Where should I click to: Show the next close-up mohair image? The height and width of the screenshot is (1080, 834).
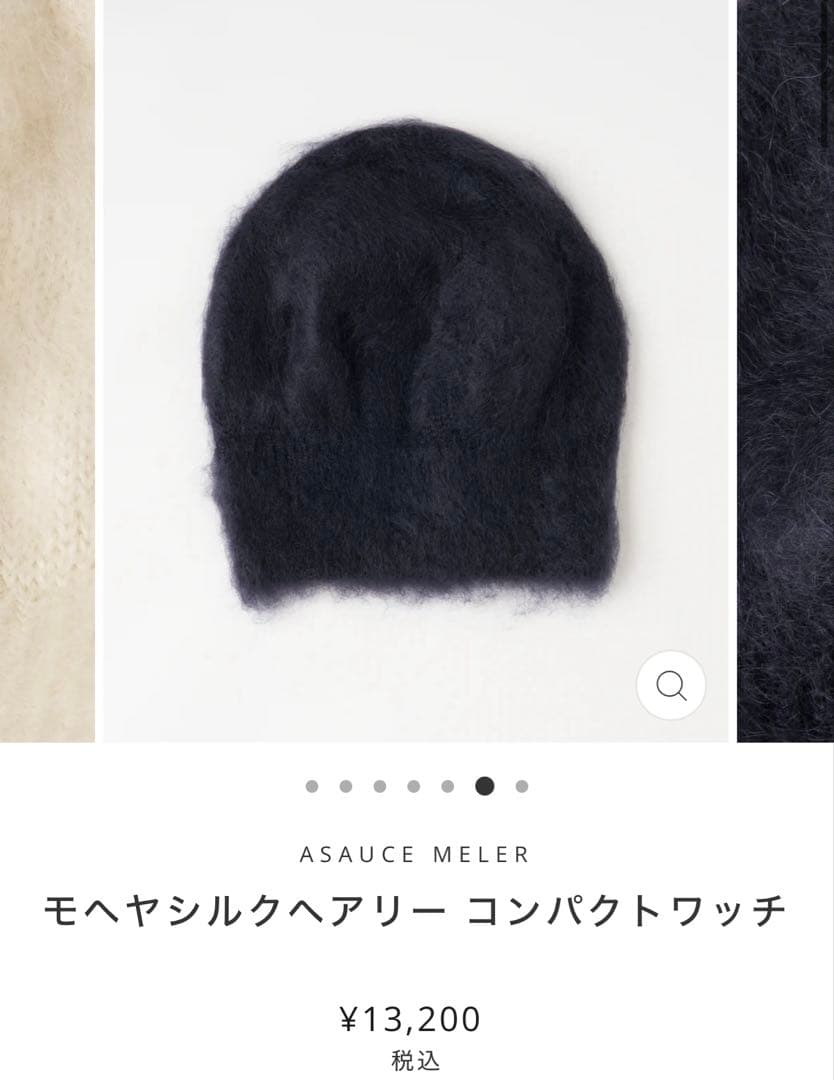786,370
